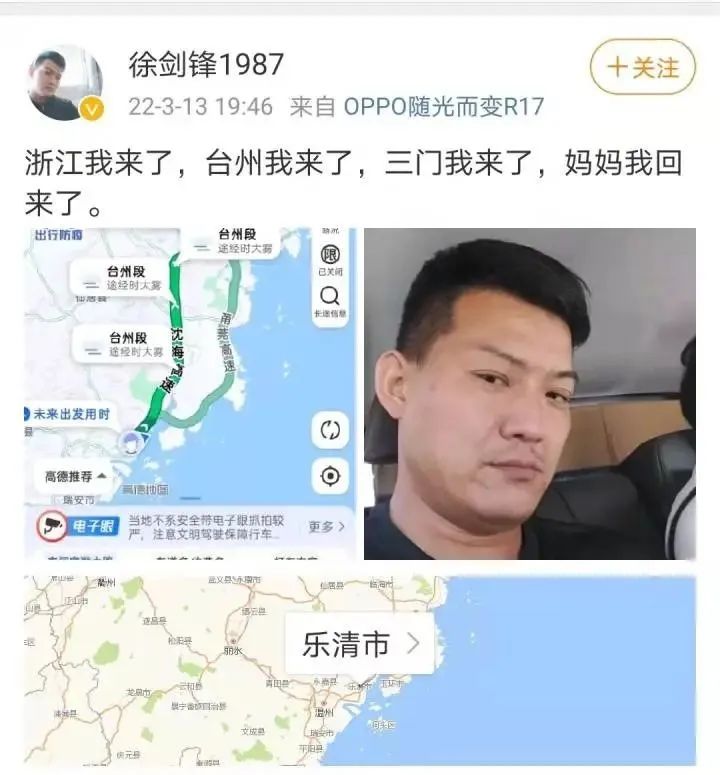This screenshot has width=720, height=775.
Task: View the navigation map image in the post
Action: (188, 393)
